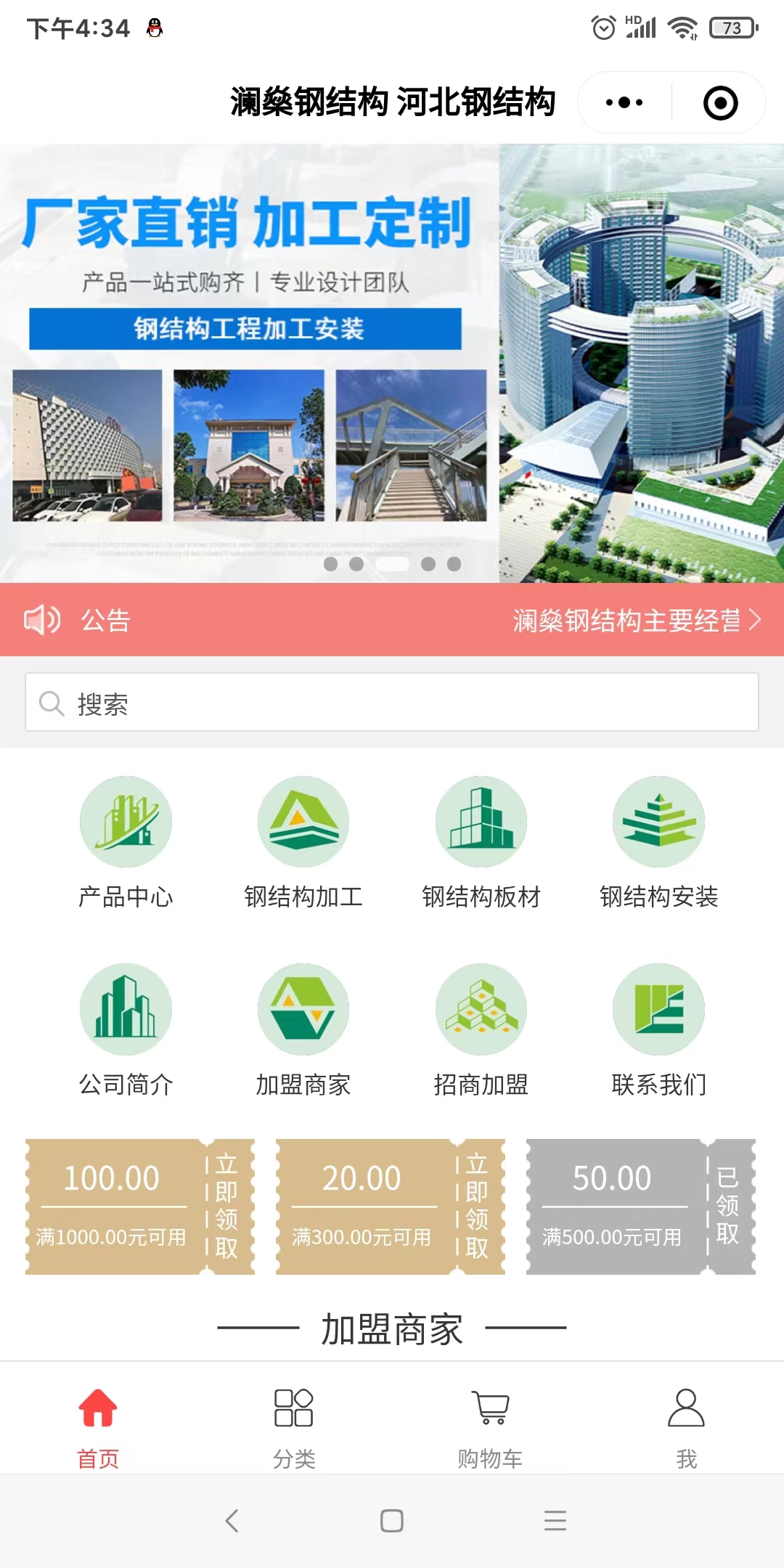Image resolution: width=784 pixels, height=1568 pixels.
Task: Open 公司简介 page
Action: coord(126,1031)
